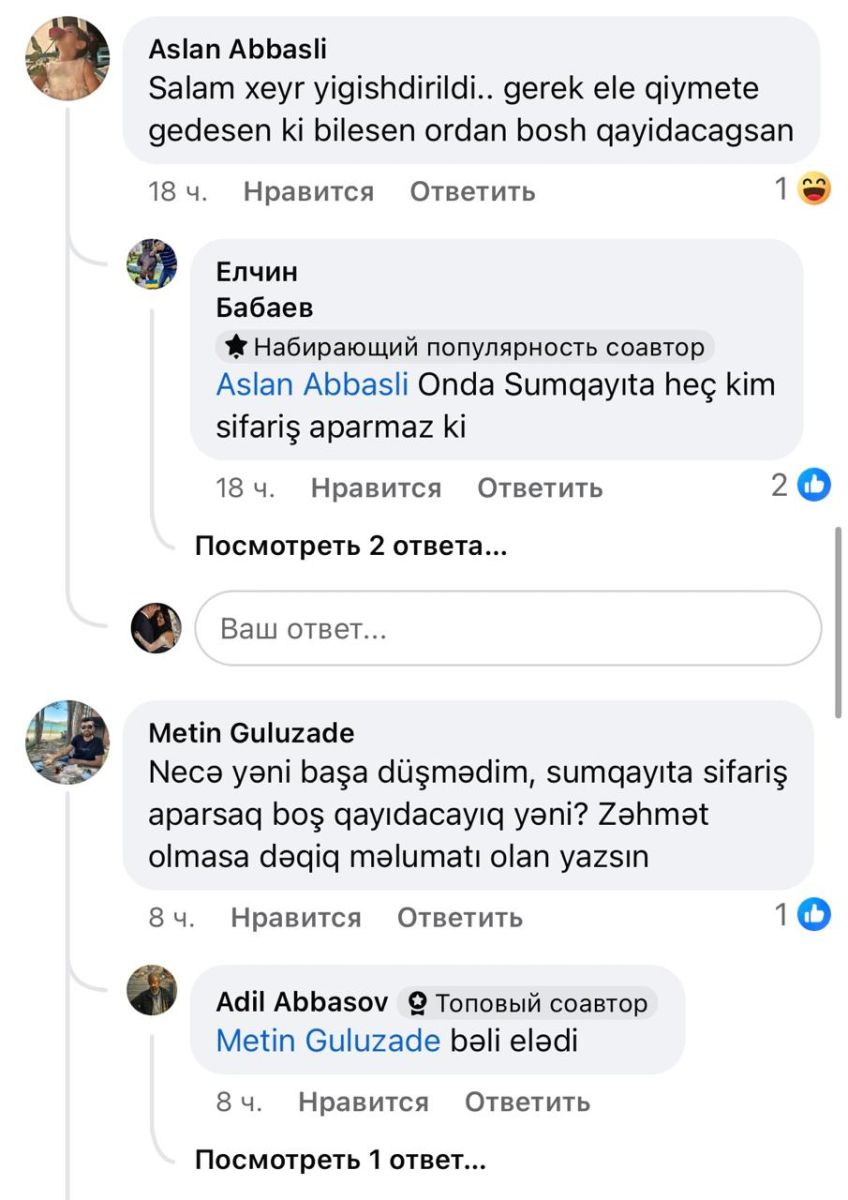Like Елчин Бабаев's reply

[375, 488]
